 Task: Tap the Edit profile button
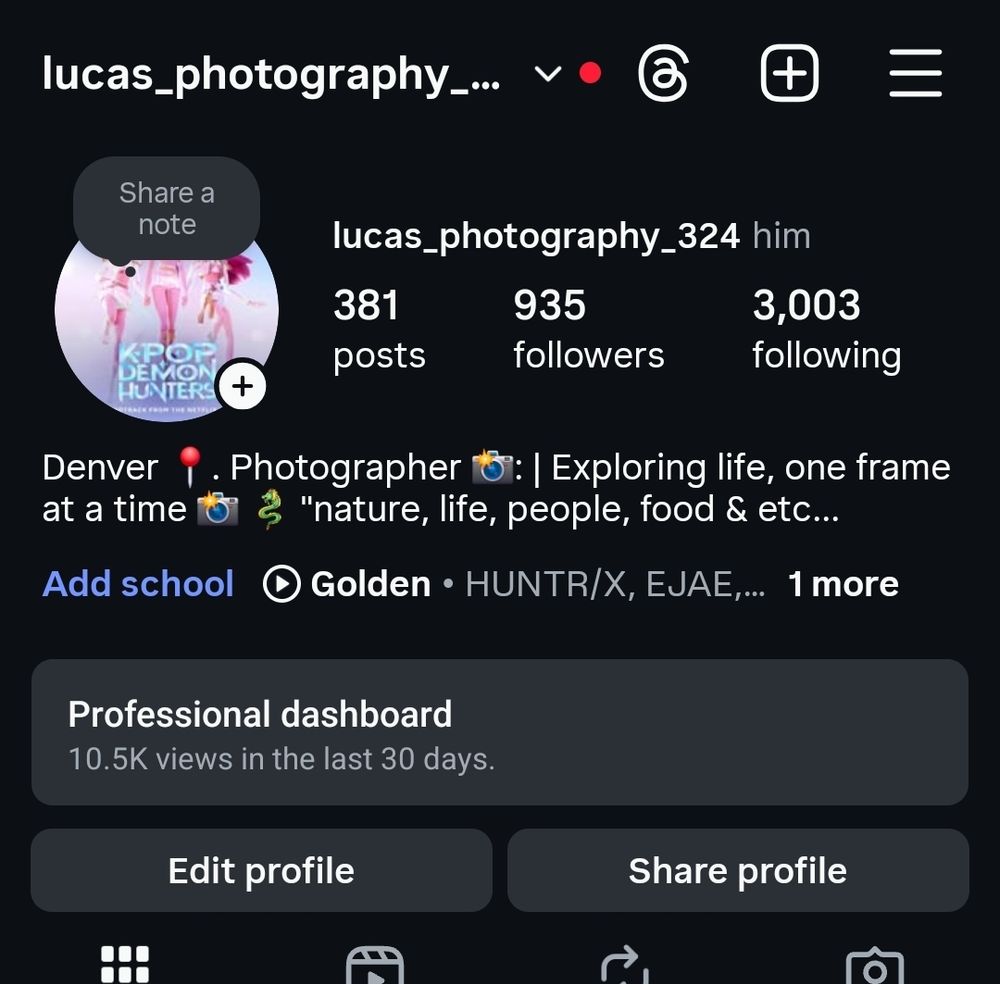[261, 870]
